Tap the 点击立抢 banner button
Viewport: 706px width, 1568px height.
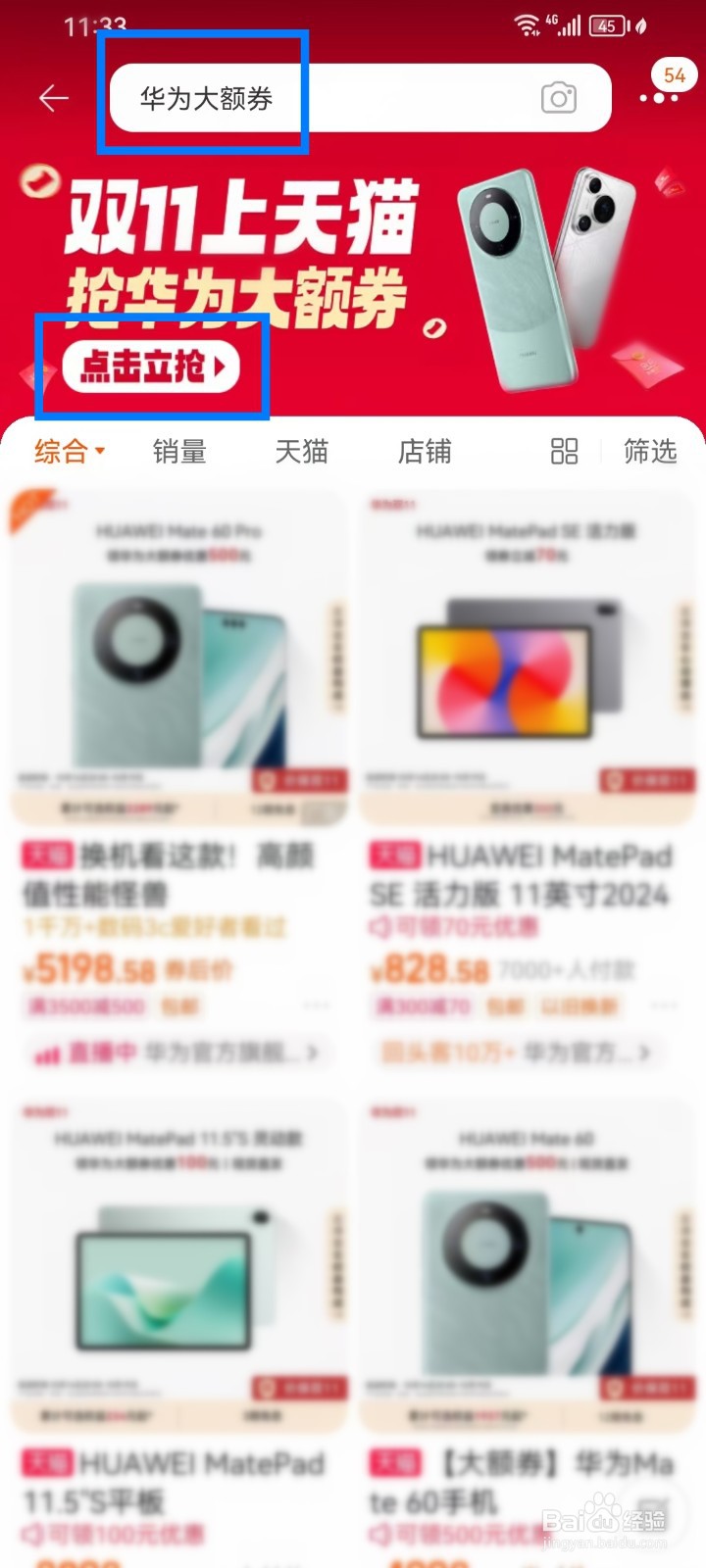tap(152, 365)
